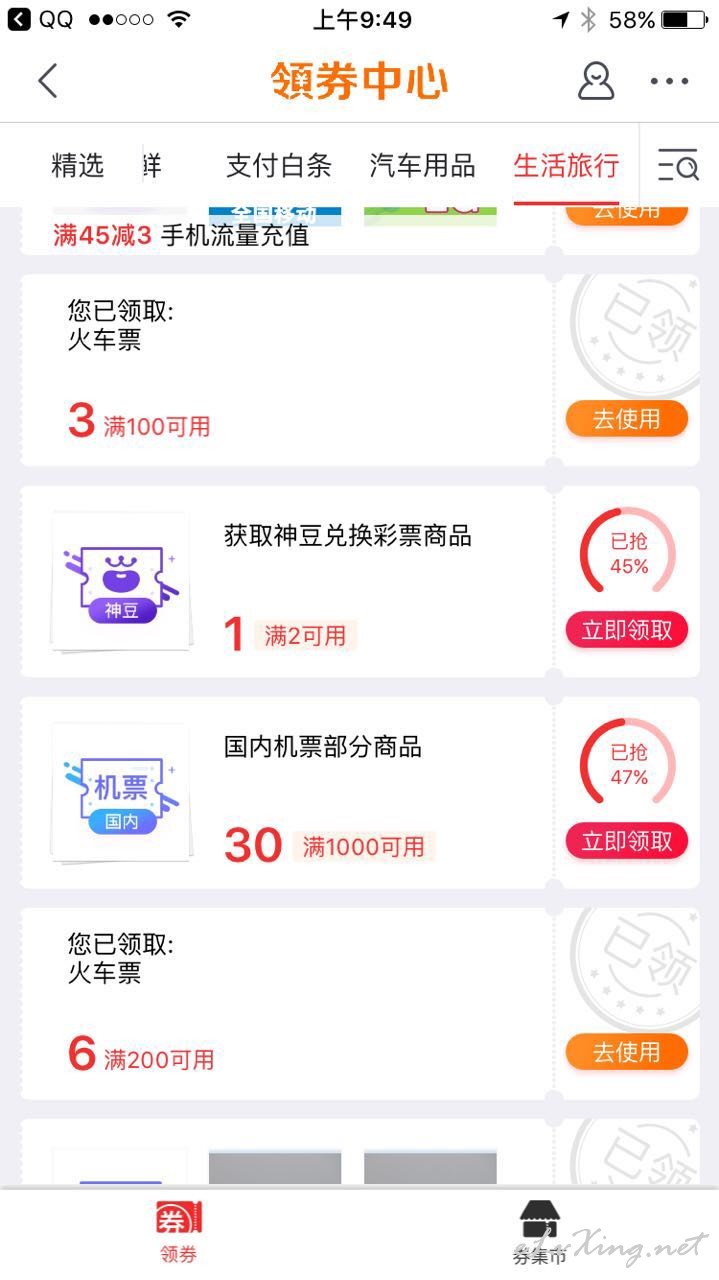The image size is (719, 1280).
Task: Switch to the 精选 tab
Action: [78, 165]
